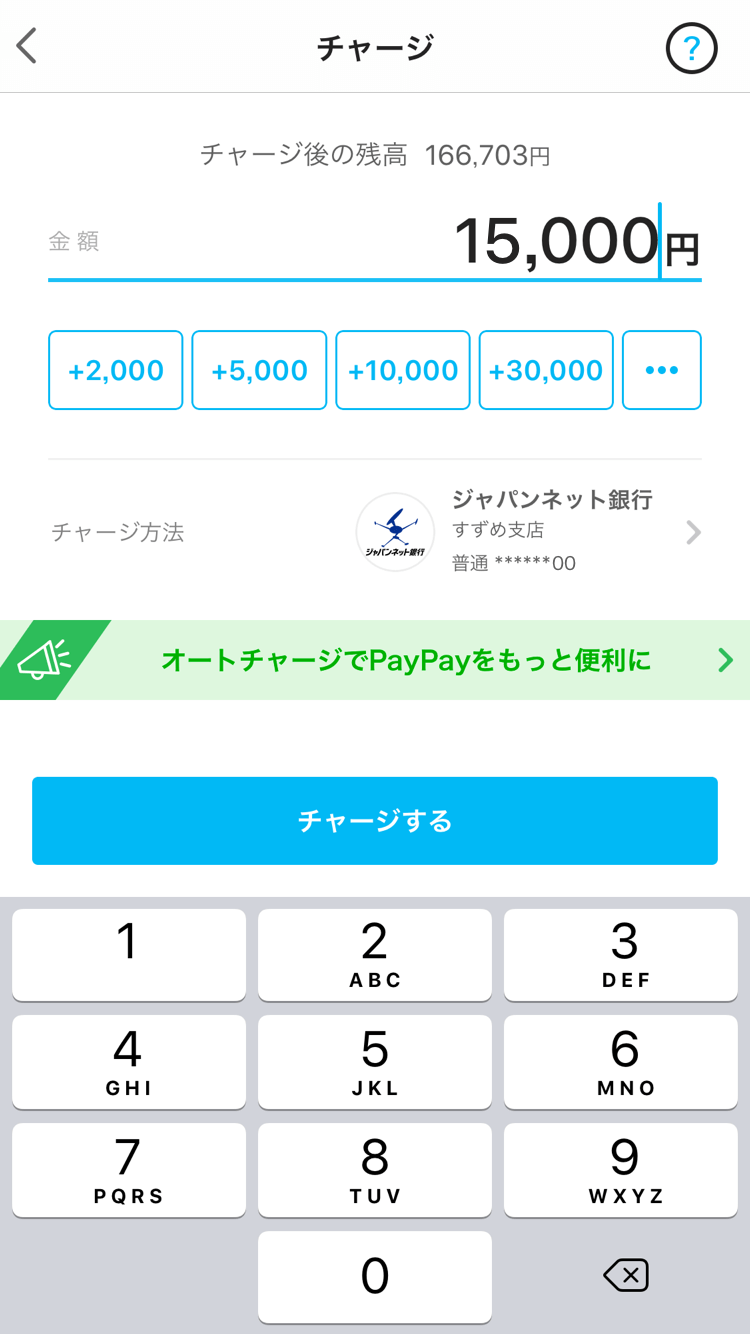Open the オートチャージ banner

pyautogui.click(x=375, y=660)
